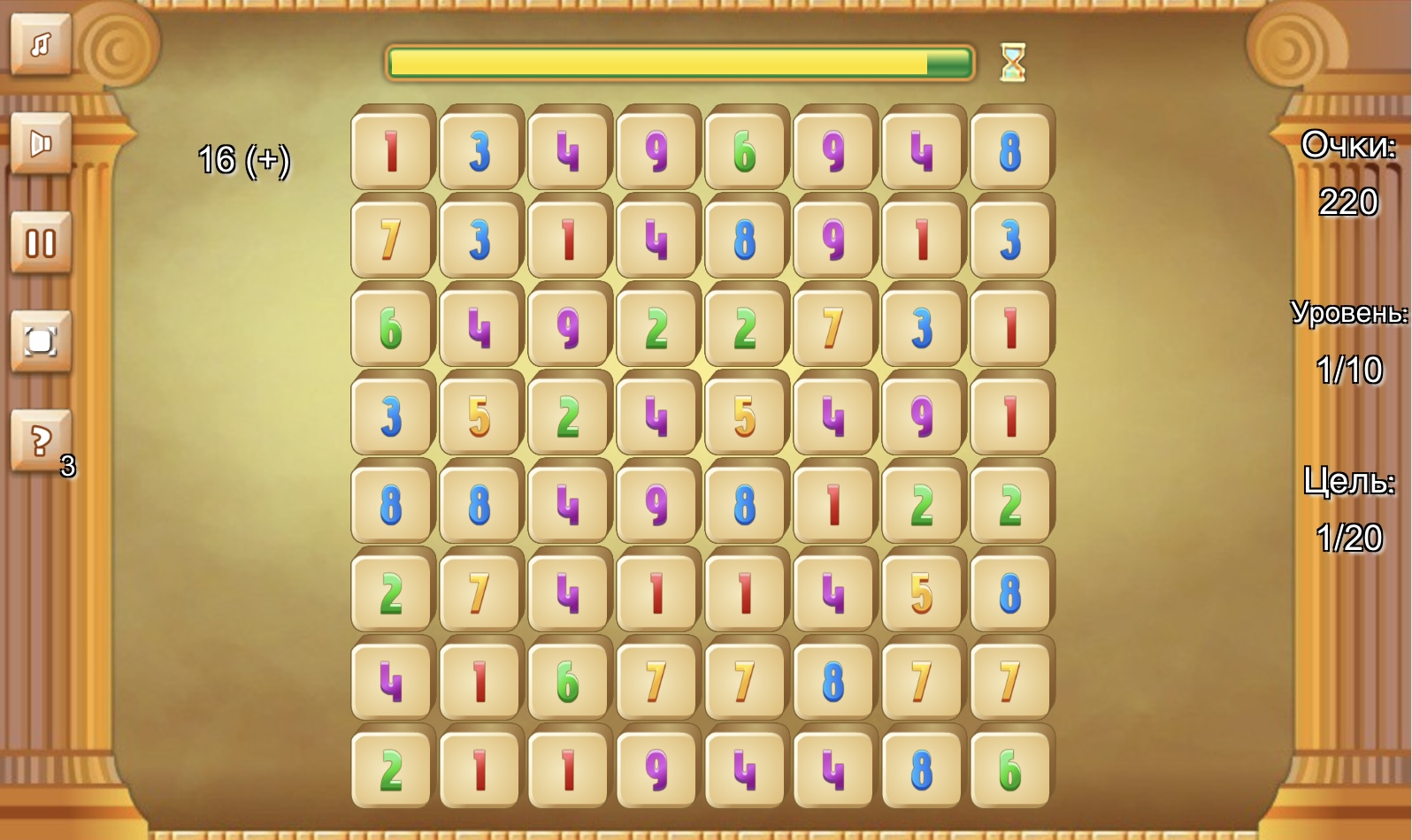Pick the green 6 between red 1 and yellow 7
Viewport: 1412px width, 840px height.
click(568, 681)
